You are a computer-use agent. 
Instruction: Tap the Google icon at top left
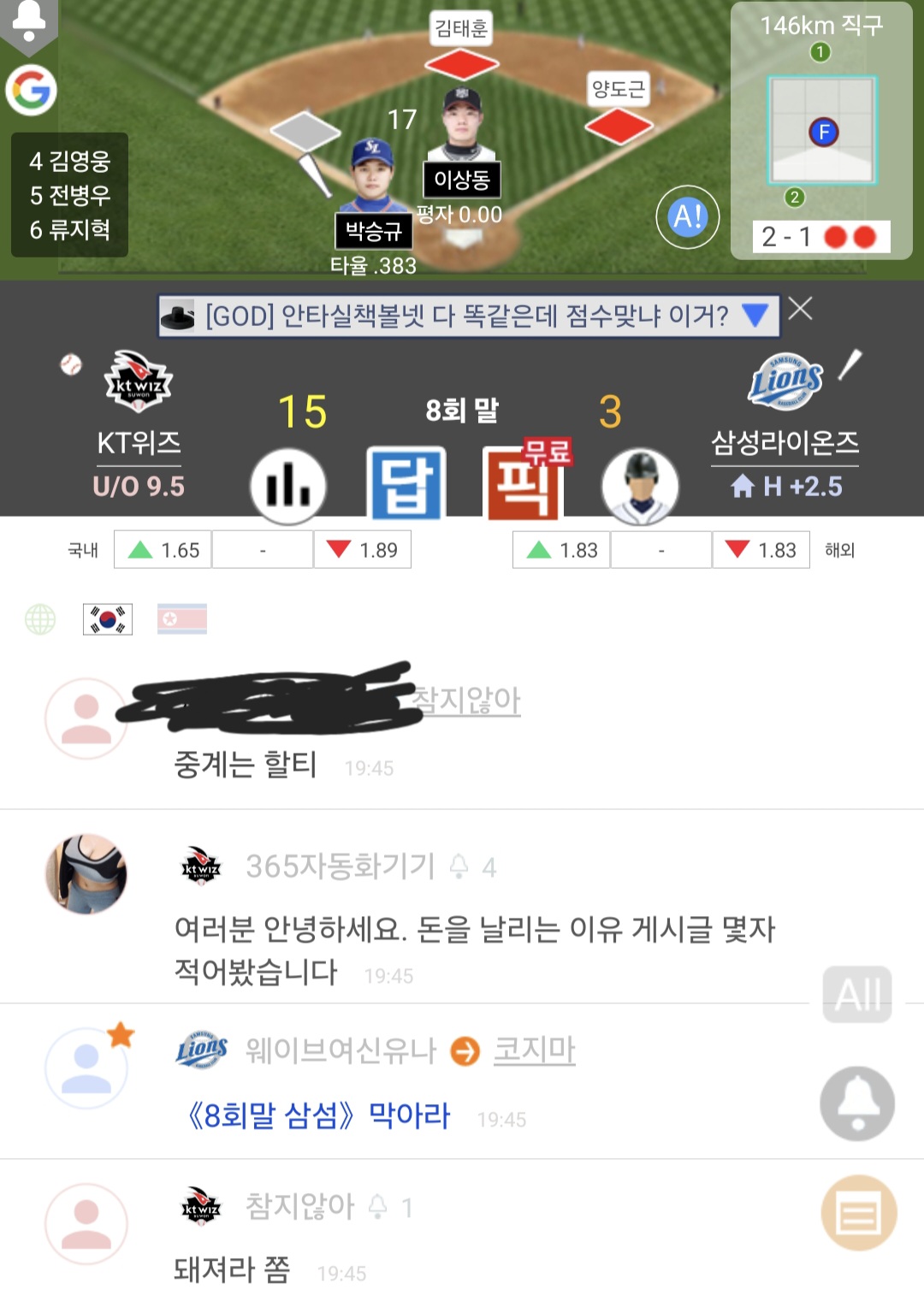[32, 90]
